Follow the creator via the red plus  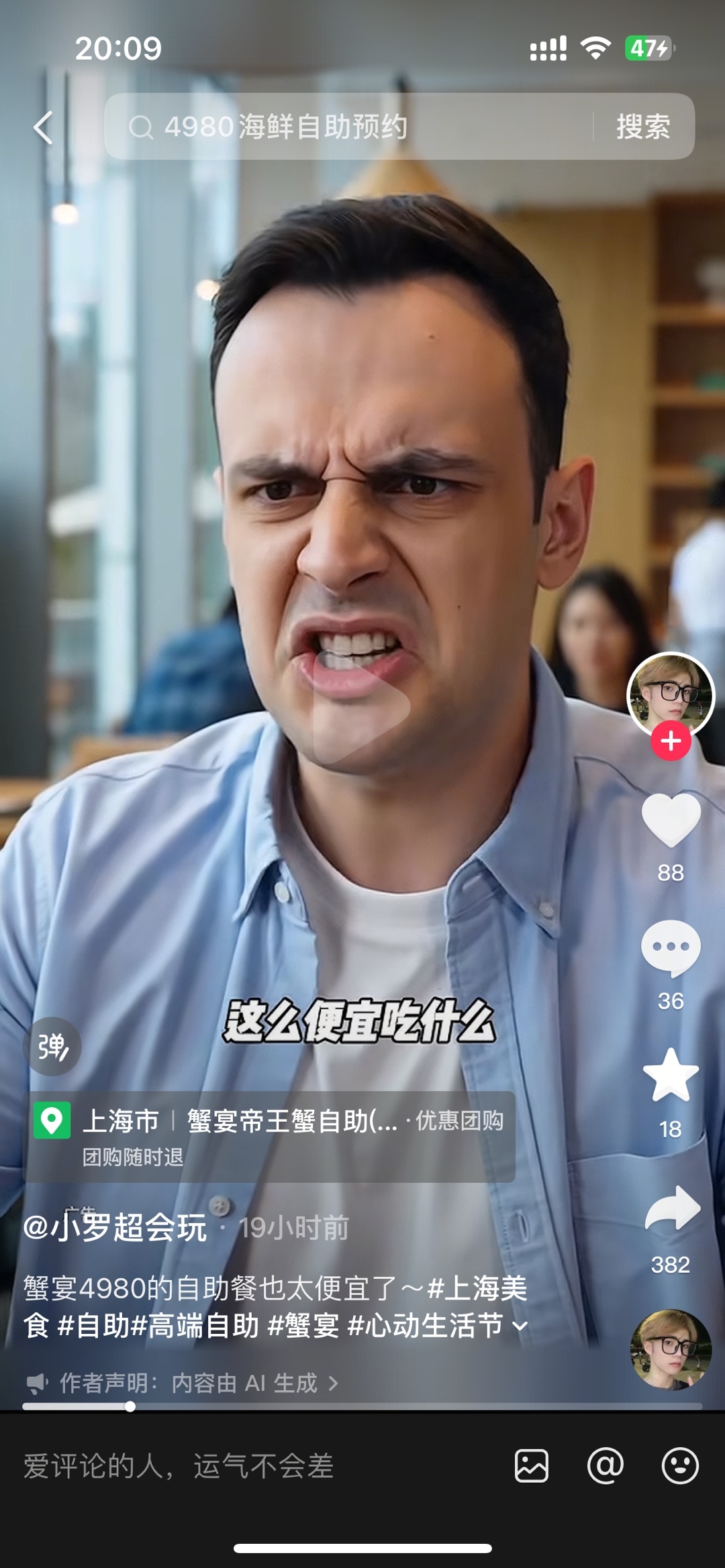[x=671, y=741]
